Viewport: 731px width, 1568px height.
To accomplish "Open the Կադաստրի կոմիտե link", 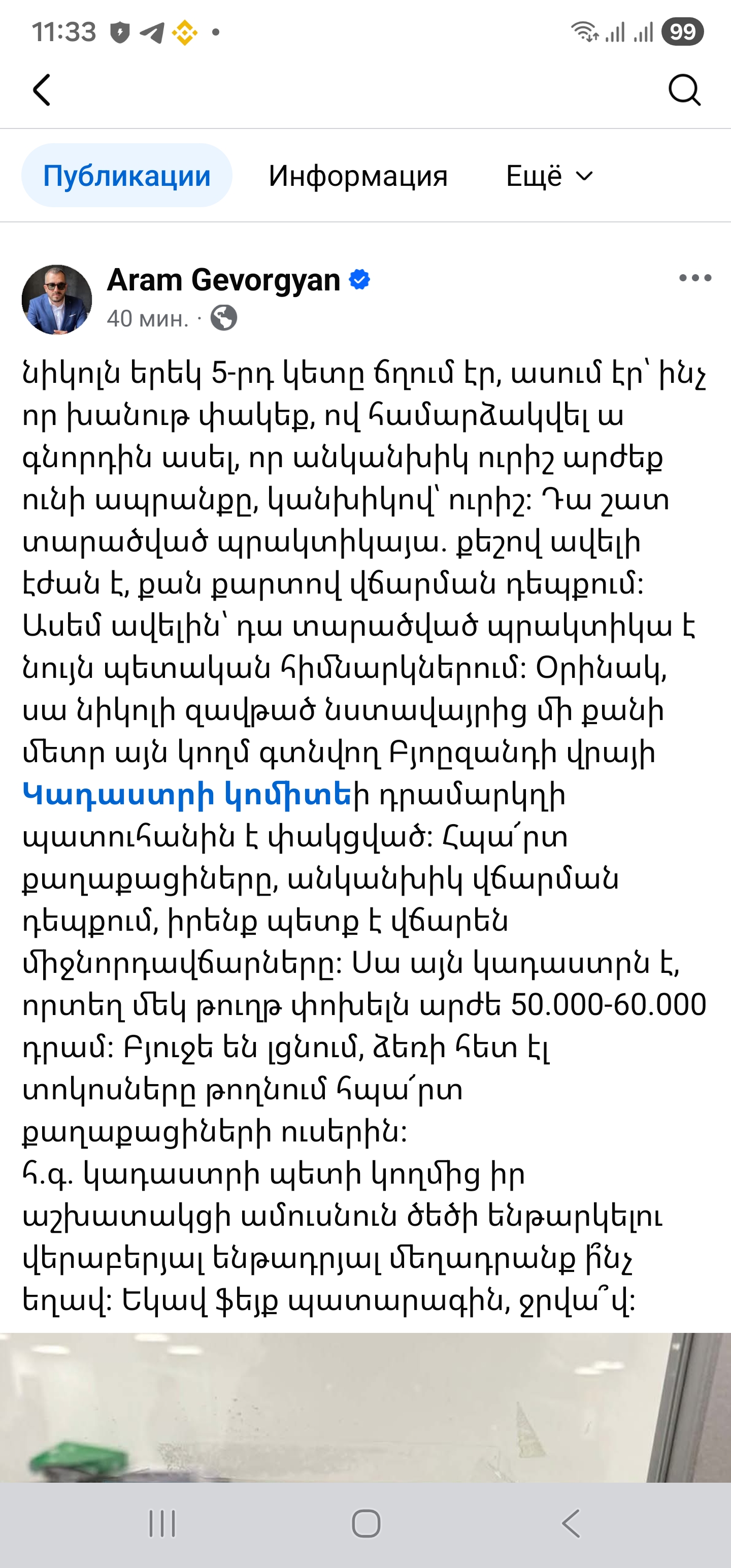I will click(186, 795).
